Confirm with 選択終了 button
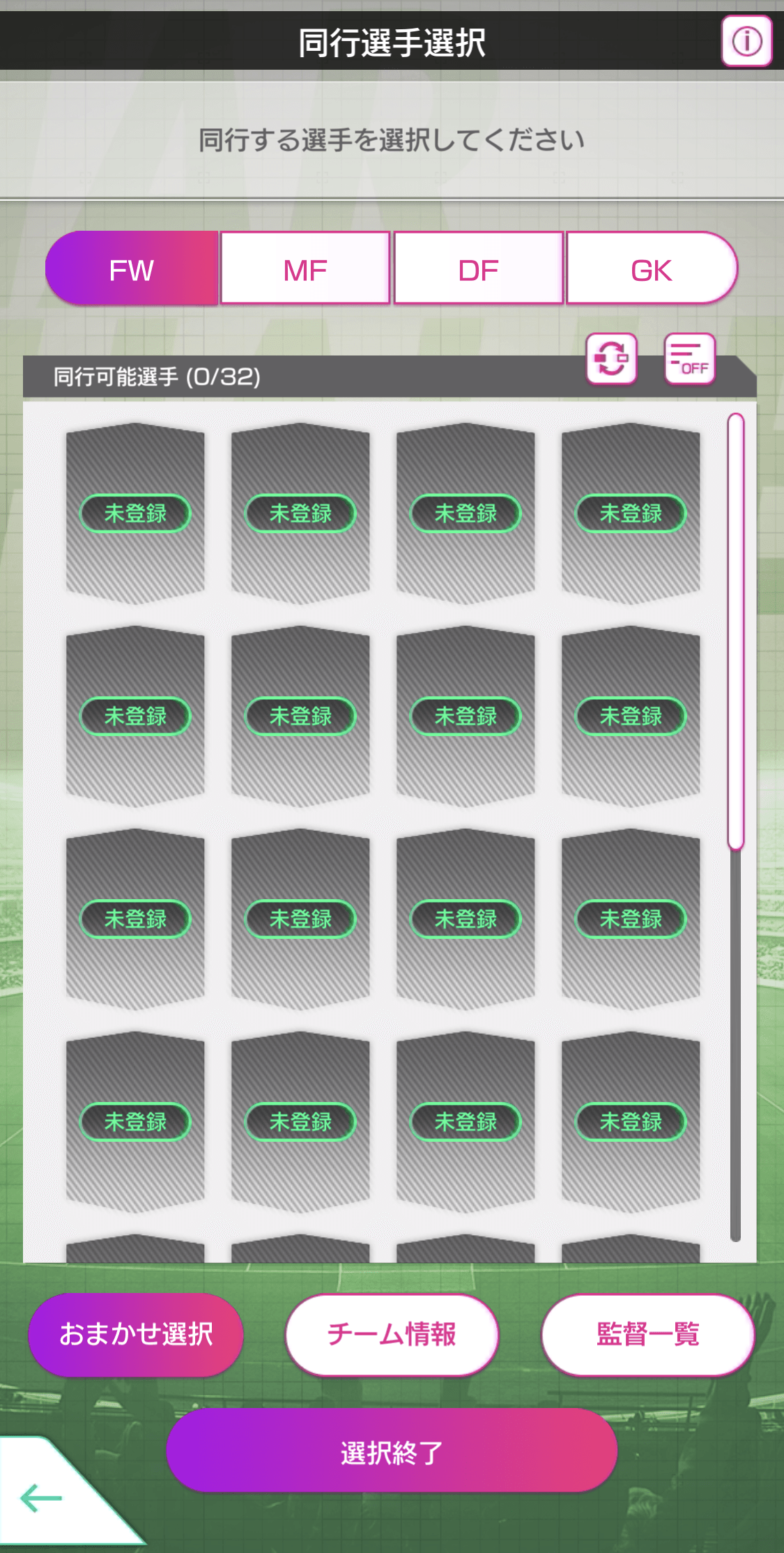This screenshot has width=784, height=1553. click(392, 1452)
